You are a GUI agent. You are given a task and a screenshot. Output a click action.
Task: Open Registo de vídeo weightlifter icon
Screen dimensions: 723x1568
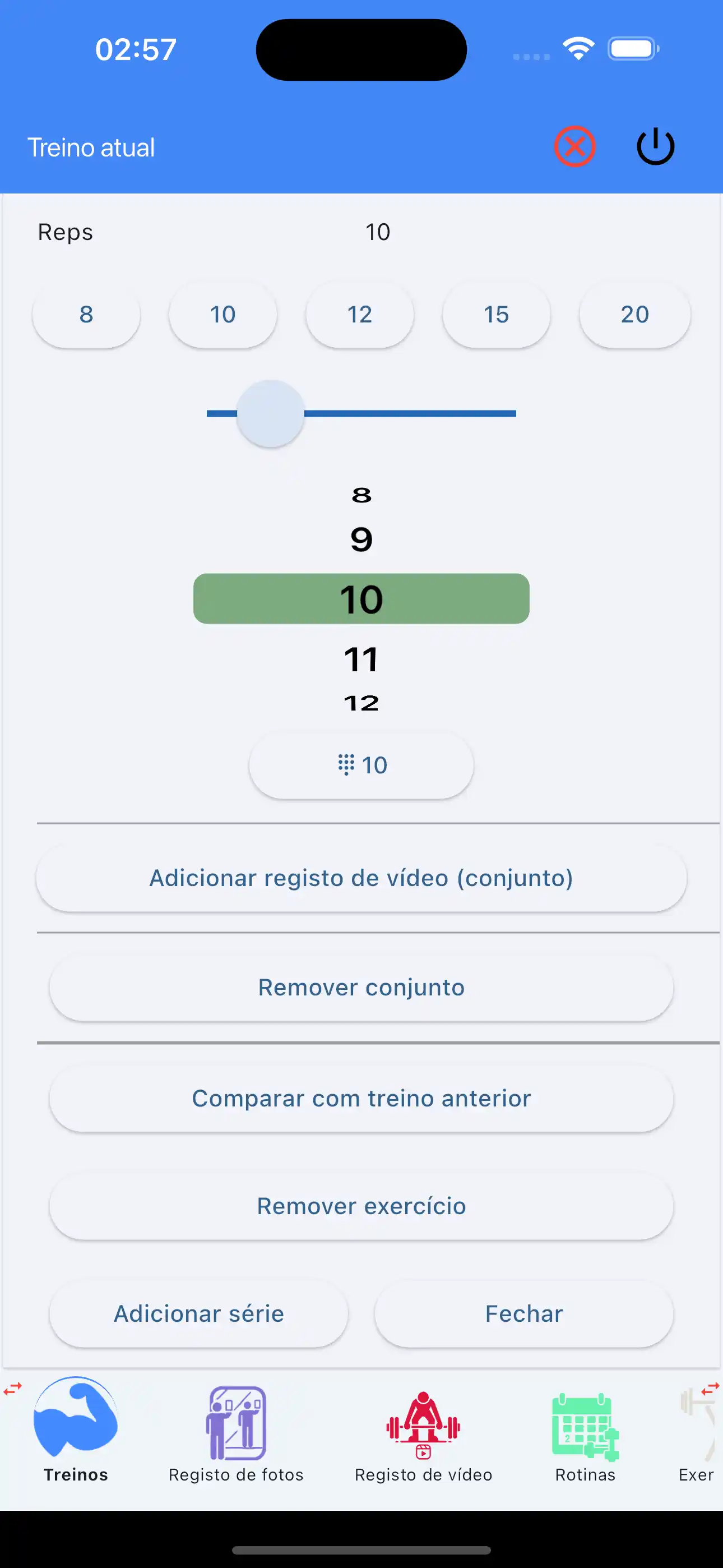pos(423,1424)
